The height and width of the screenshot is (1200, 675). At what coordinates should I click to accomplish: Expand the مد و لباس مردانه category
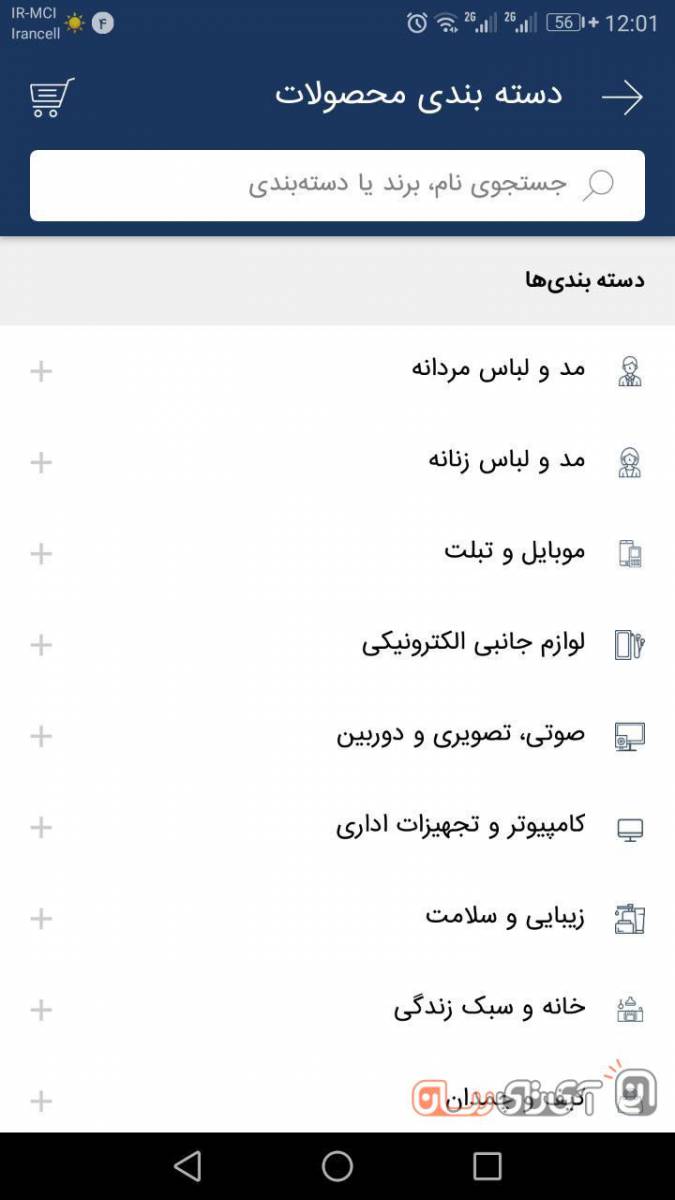click(41, 372)
